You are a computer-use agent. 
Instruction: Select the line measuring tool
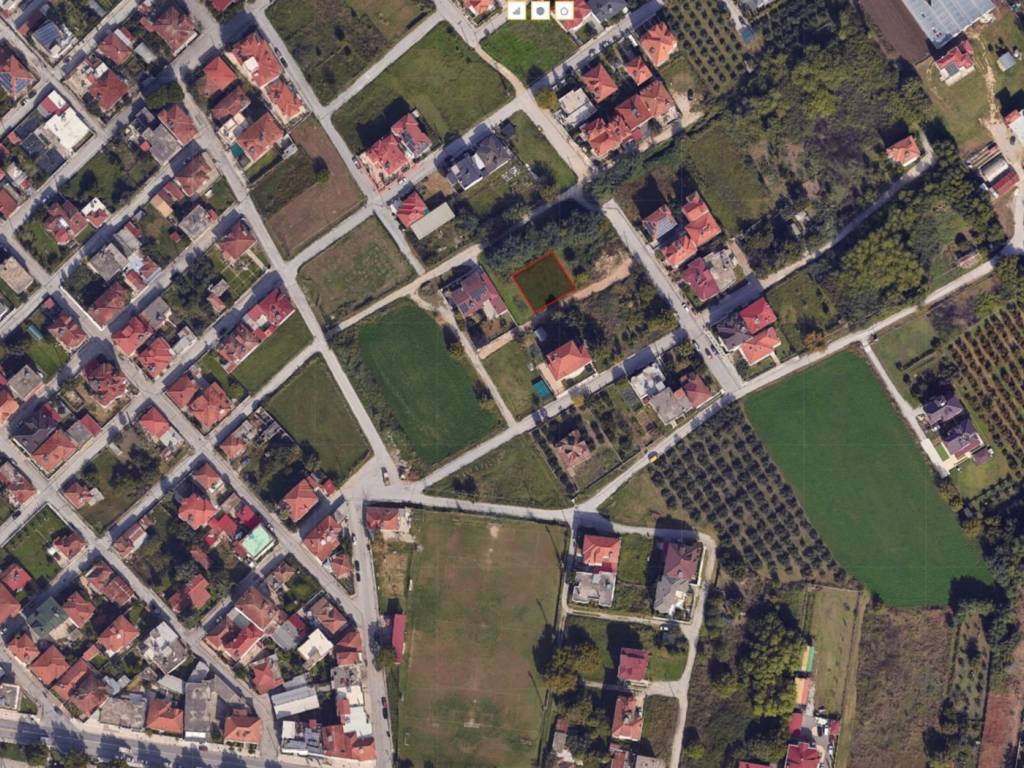(516, 11)
